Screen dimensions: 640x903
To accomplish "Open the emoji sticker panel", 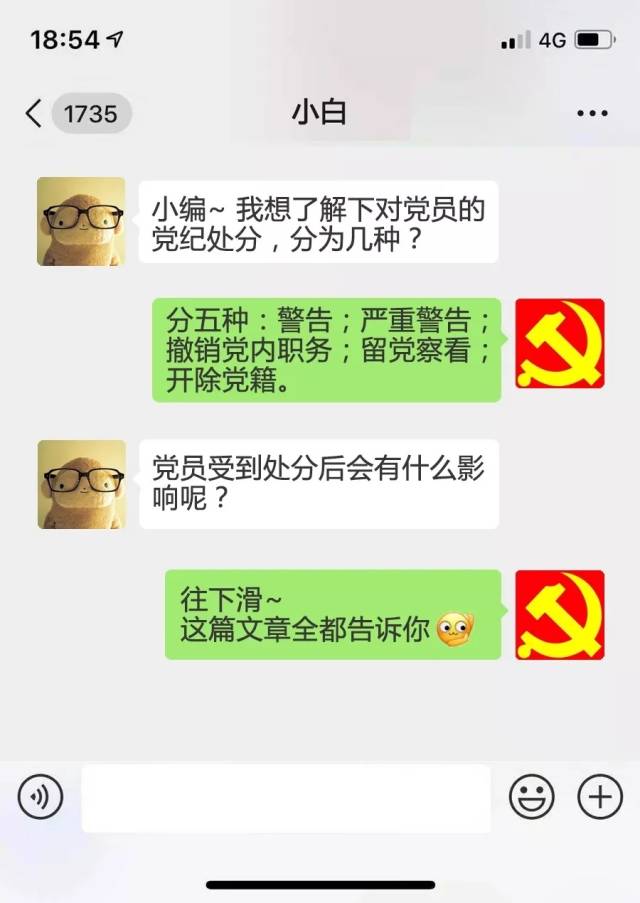I will 532,797.
